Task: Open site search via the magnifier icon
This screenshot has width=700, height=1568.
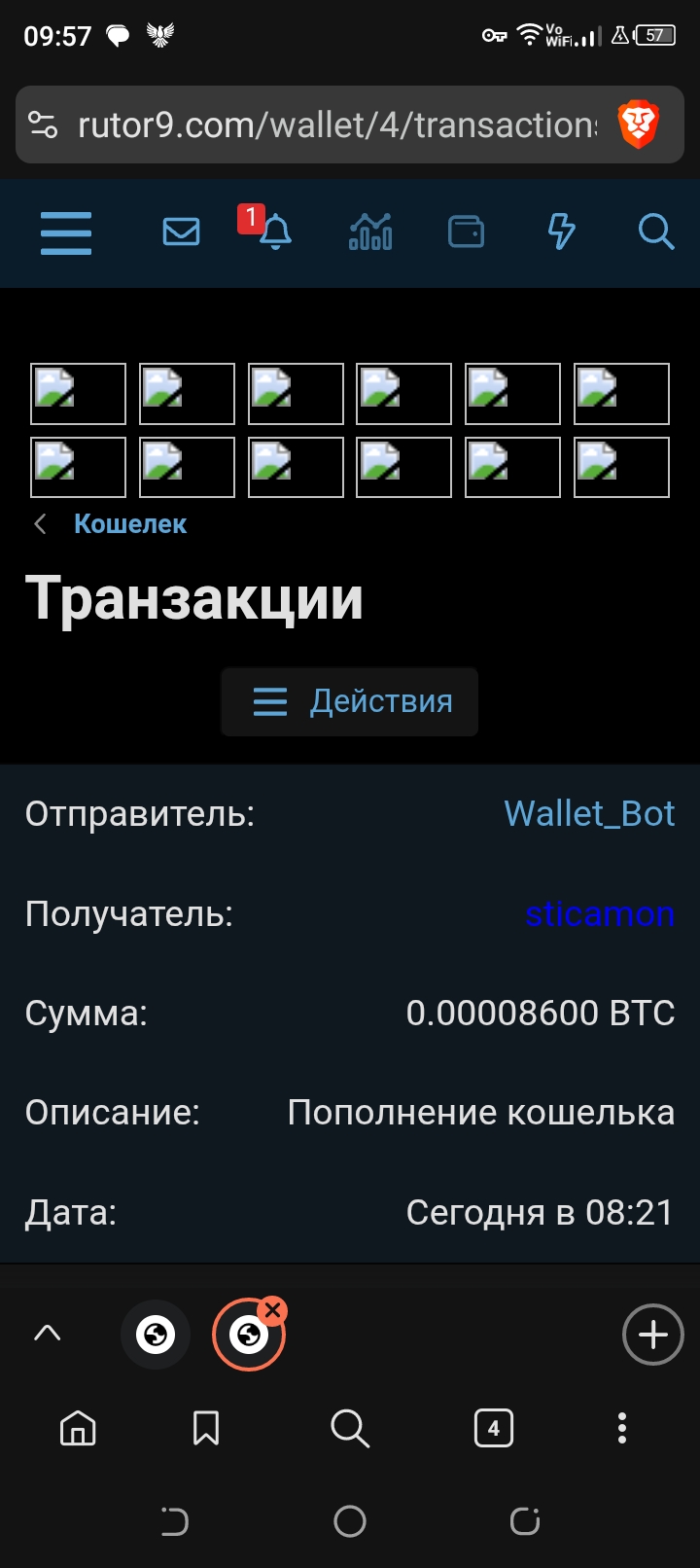Action: (656, 232)
